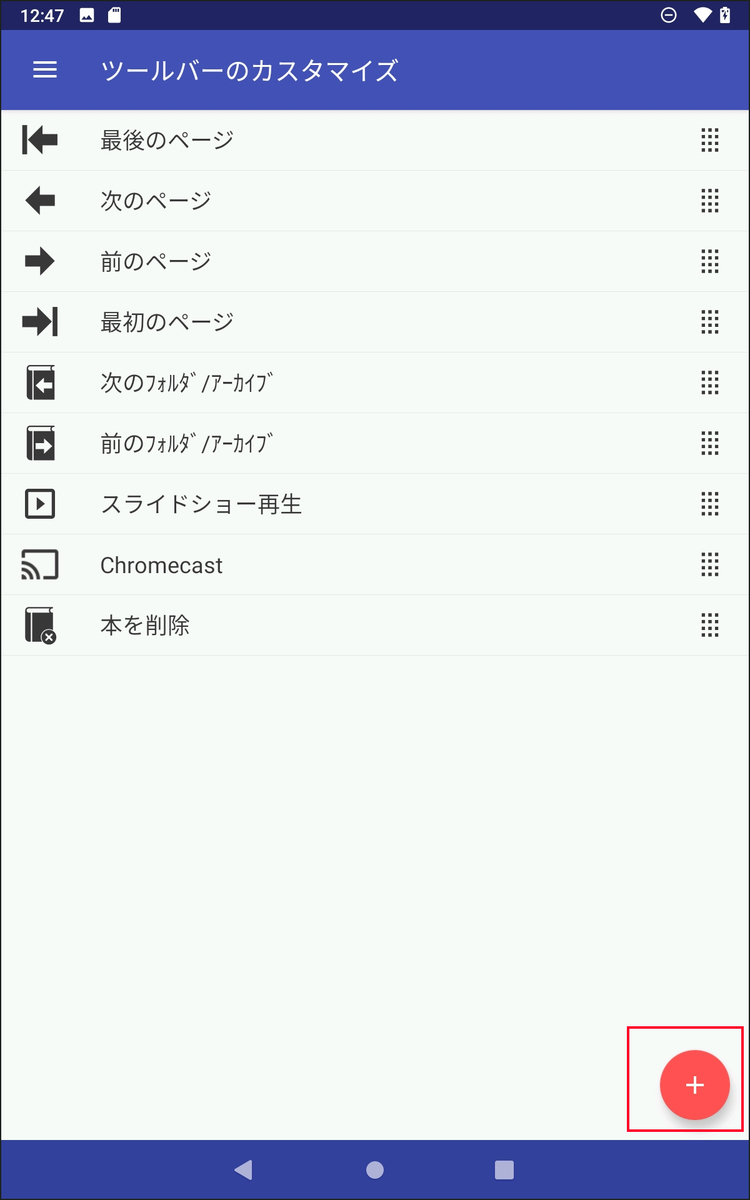Screen dimensions: 750x1200
Task: Open the hamburger navigation menu
Action: click(45, 70)
